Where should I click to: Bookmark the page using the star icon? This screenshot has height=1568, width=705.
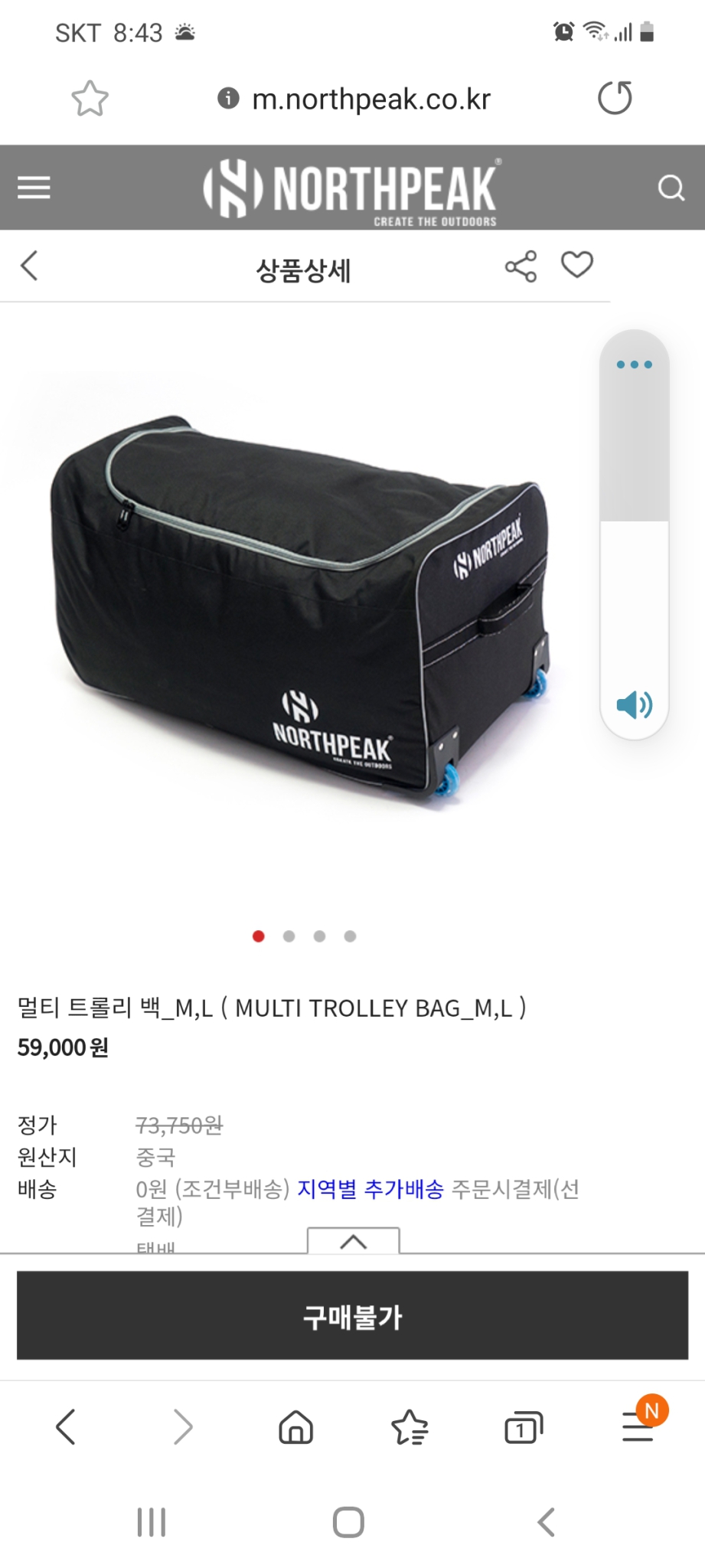point(90,98)
